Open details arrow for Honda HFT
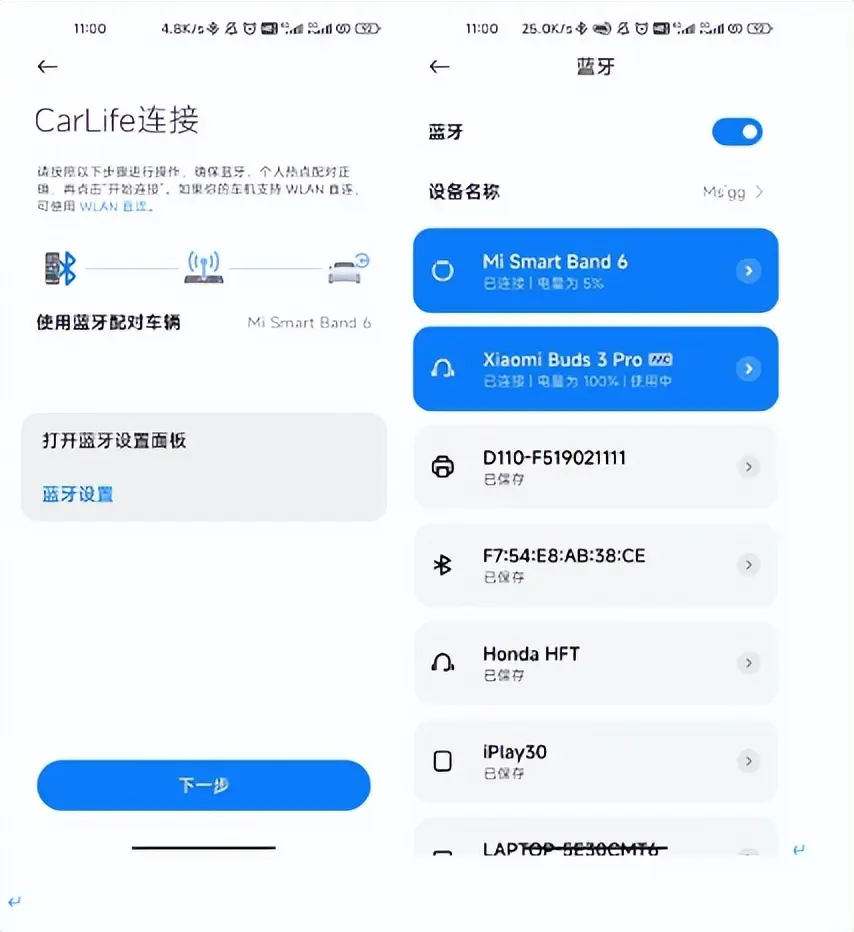The image size is (854, 932). tap(748, 663)
